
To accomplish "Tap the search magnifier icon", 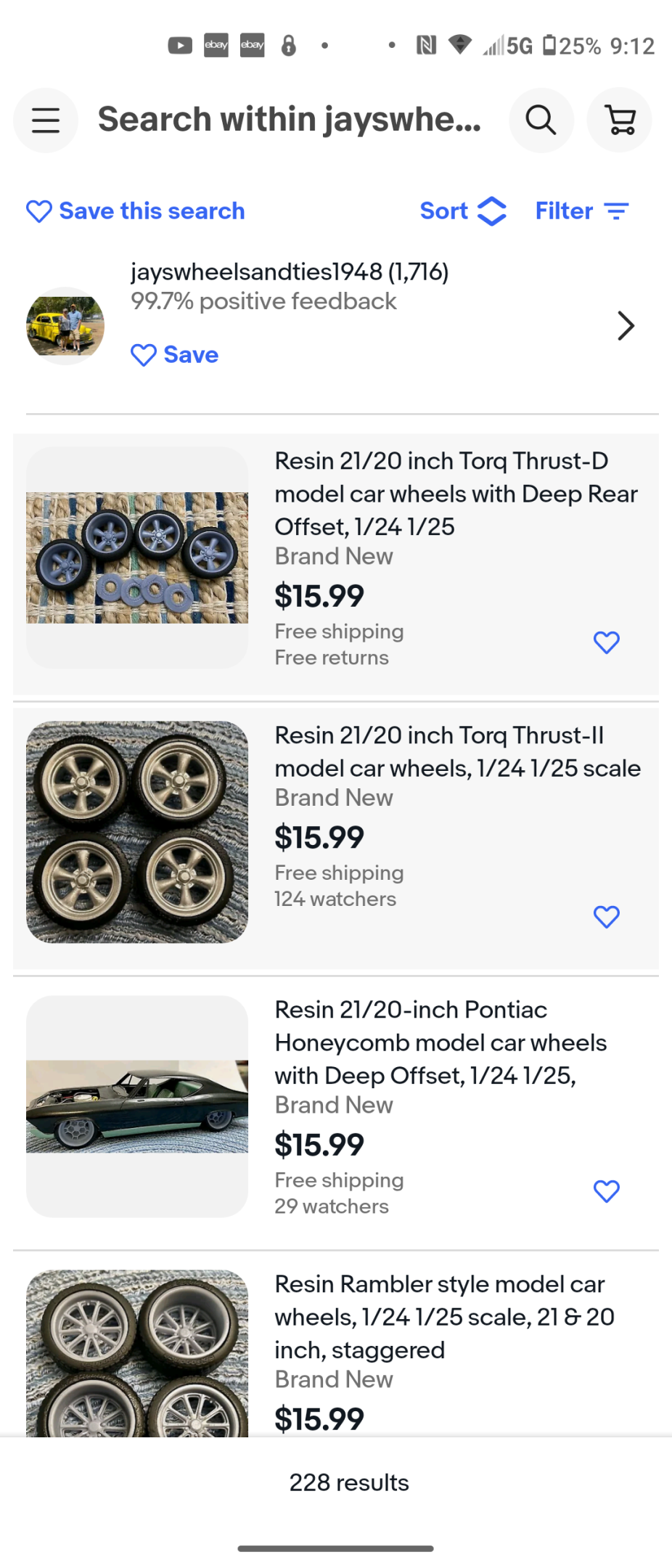I will pos(541,121).
